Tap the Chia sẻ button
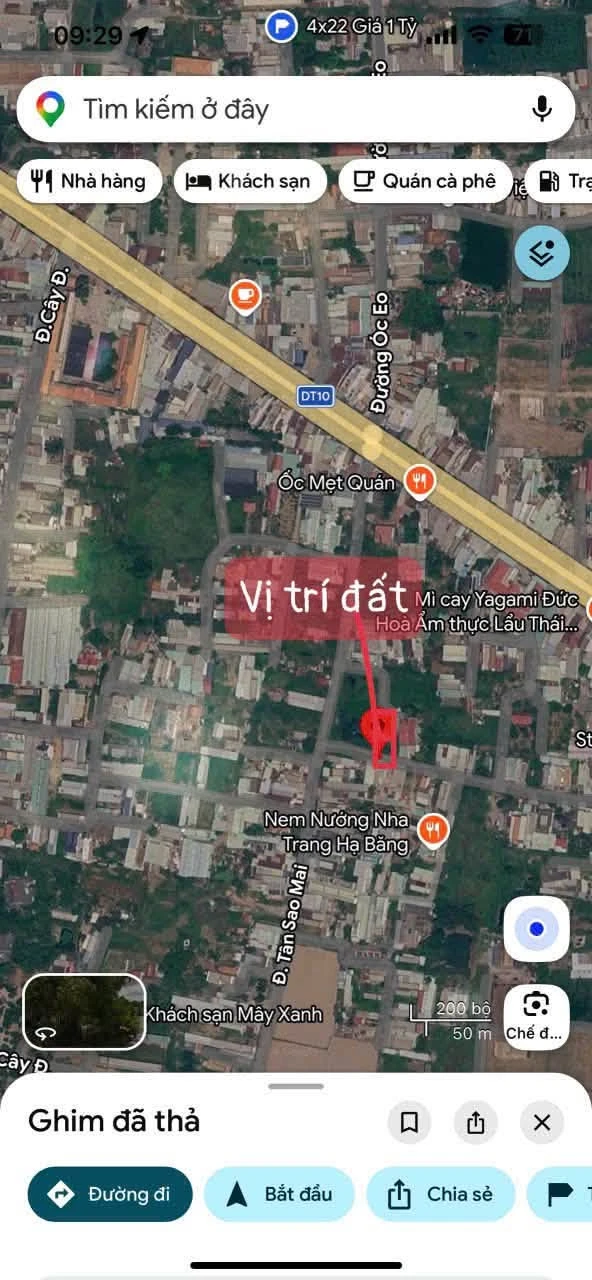Screen dimensions: 592x1280 pos(440,1194)
